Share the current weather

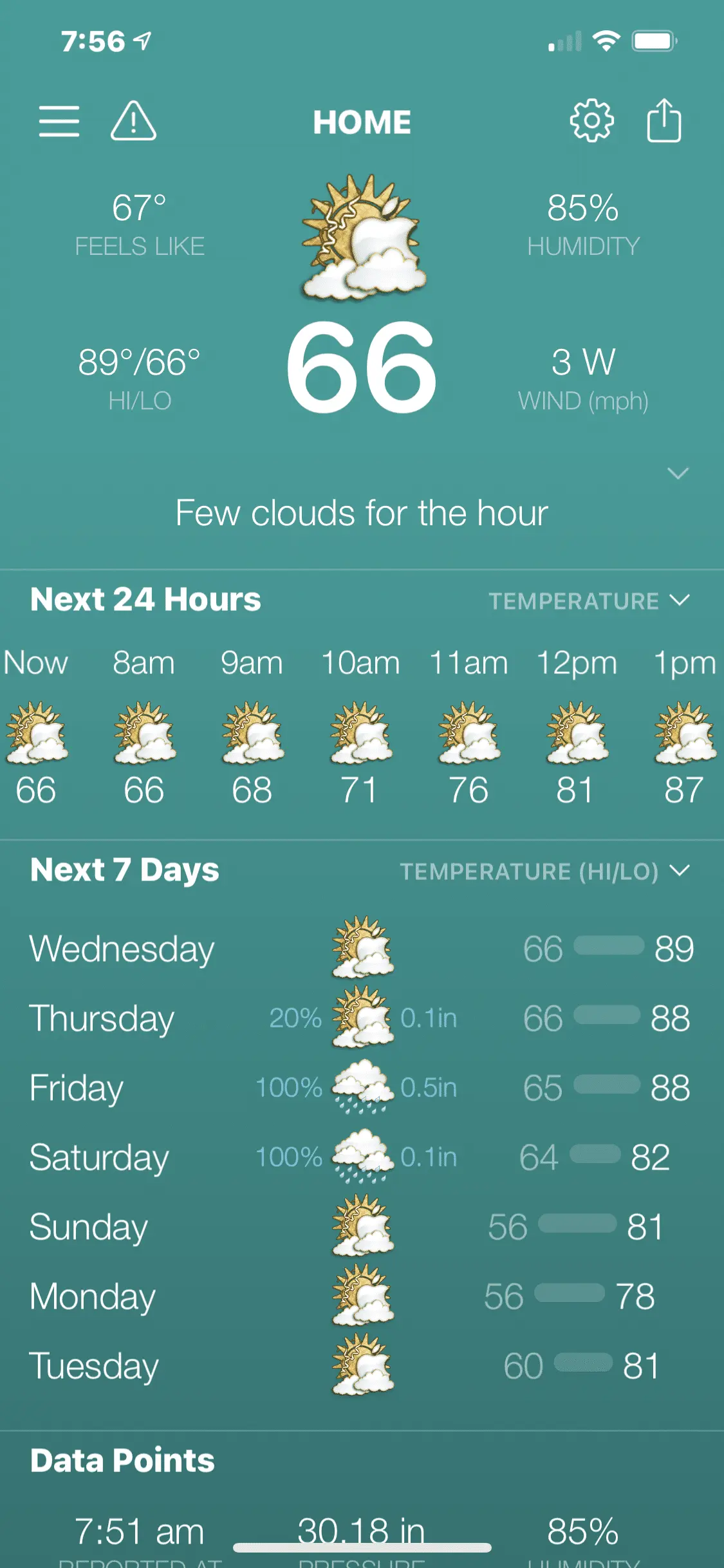(664, 120)
